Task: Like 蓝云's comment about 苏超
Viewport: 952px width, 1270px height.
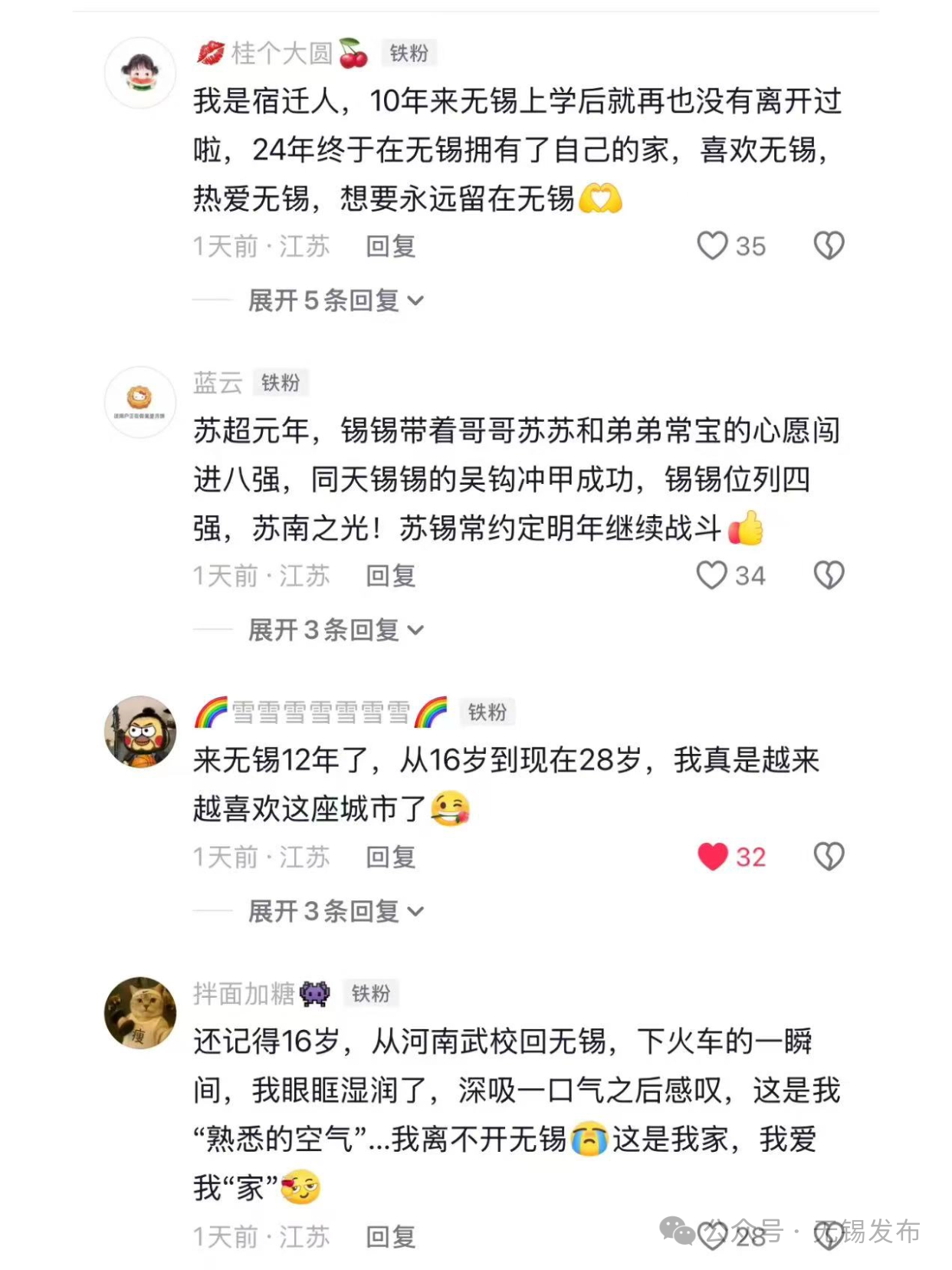Action: coord(712,575)
